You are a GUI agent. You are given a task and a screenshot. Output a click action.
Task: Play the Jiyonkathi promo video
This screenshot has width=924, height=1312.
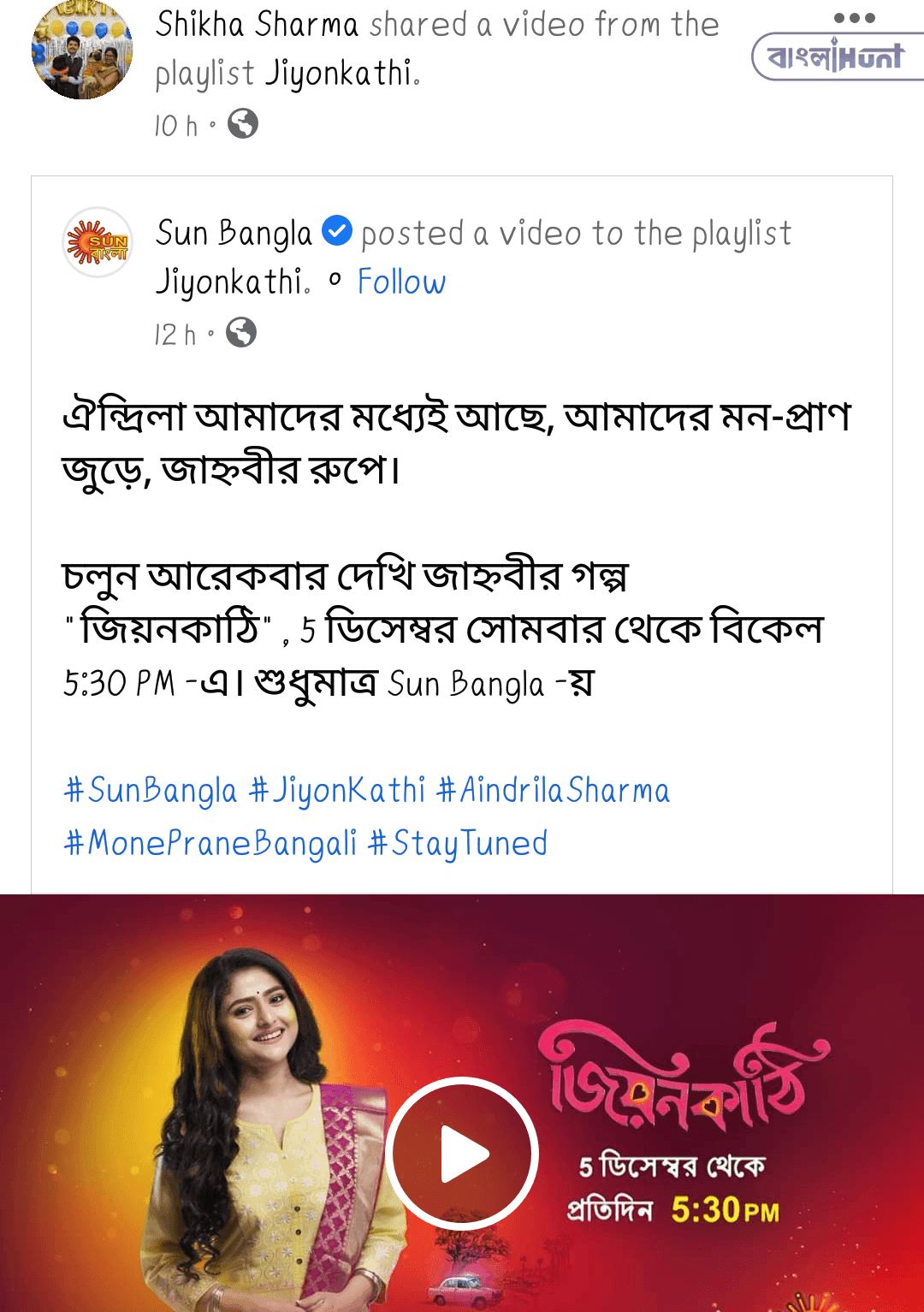(x=462, y=1154)
